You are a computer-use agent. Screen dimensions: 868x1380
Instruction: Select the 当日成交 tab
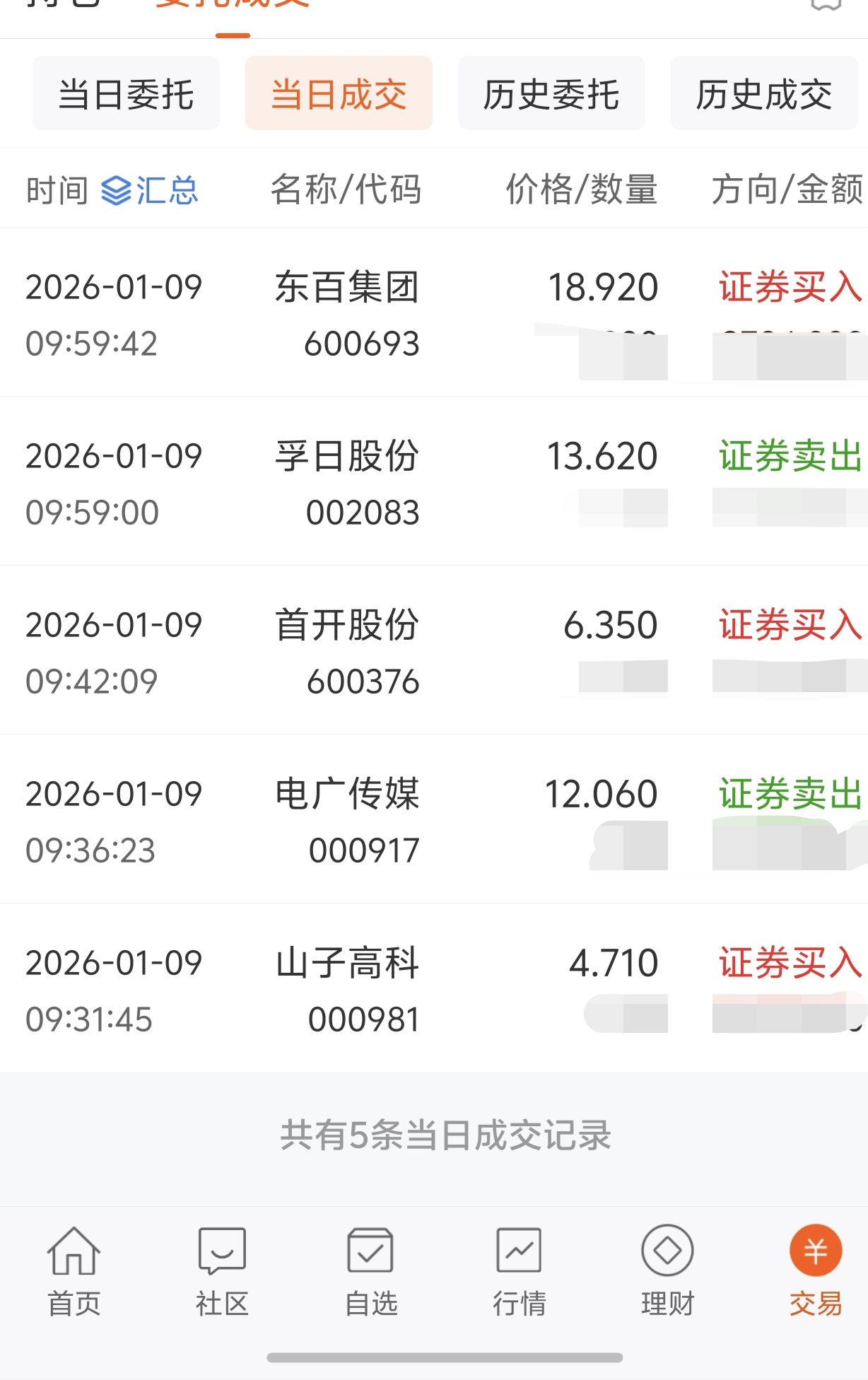coord(339,93)
